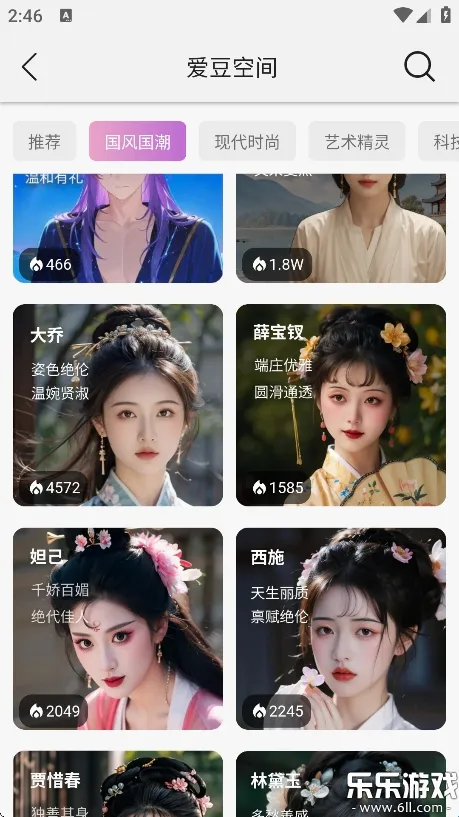
Task: Select the 国风国潮 tab
Action: click(138, 141)
